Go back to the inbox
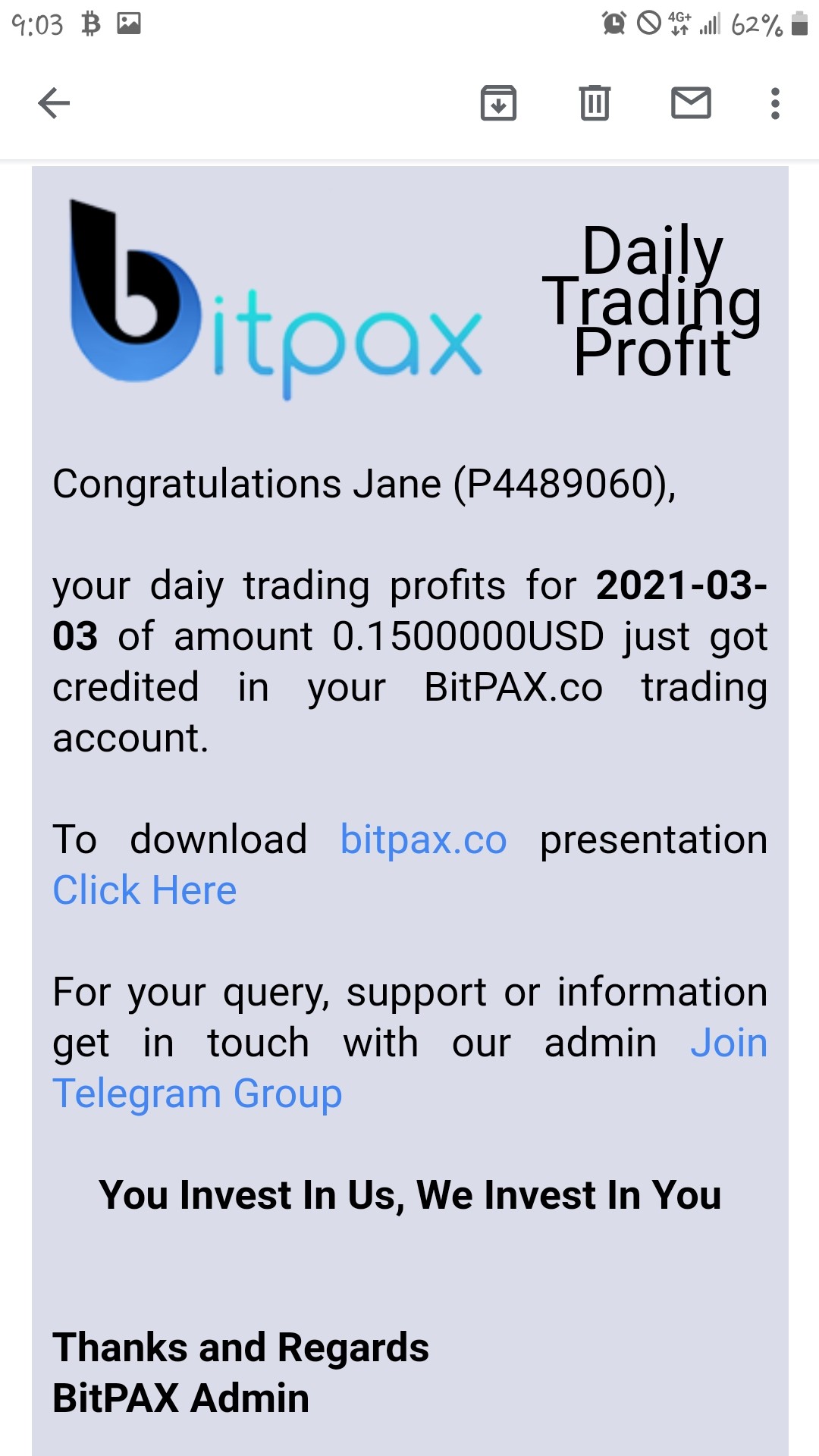This screenshot has width=819, height=1456. click(x=54, y=103)
